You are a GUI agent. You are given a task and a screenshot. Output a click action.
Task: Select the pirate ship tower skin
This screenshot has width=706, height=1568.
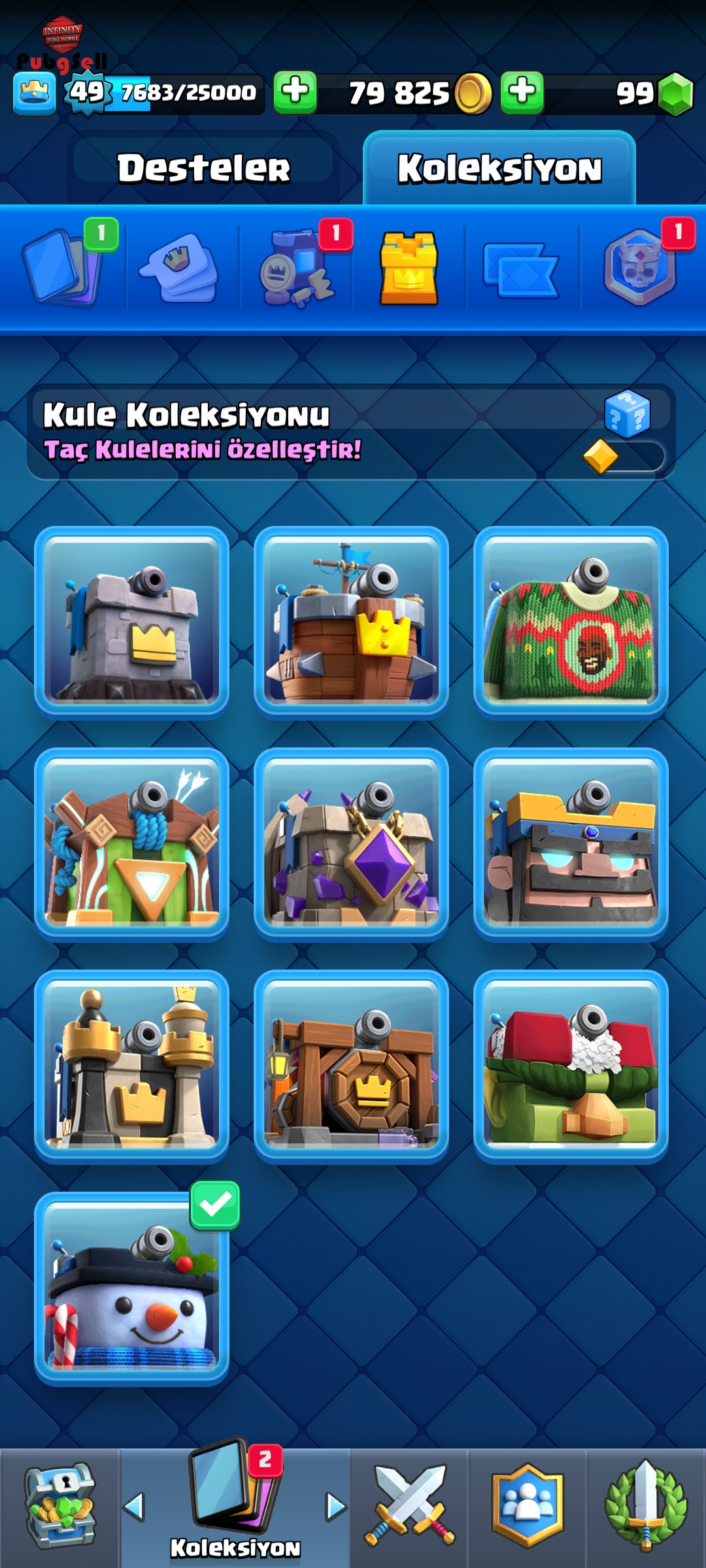[351, 623]
